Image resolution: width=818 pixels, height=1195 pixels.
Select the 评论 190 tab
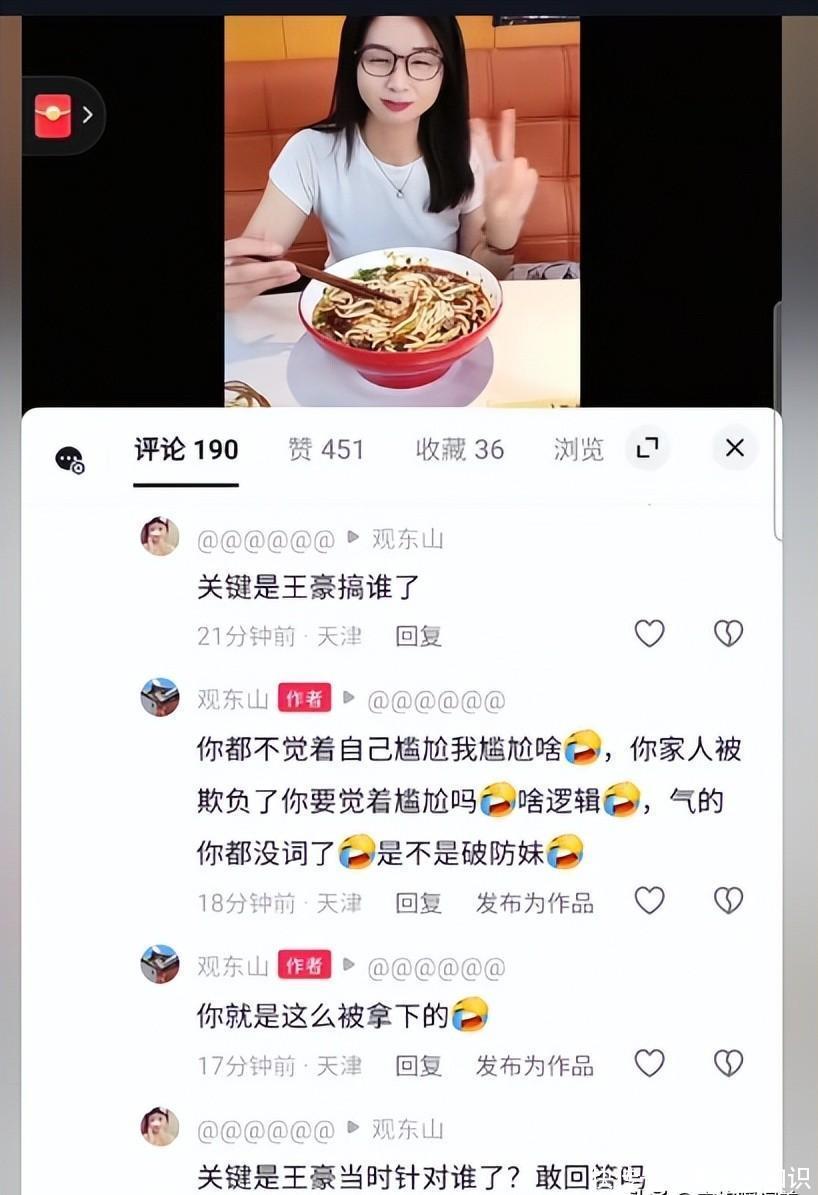[186, 449]
